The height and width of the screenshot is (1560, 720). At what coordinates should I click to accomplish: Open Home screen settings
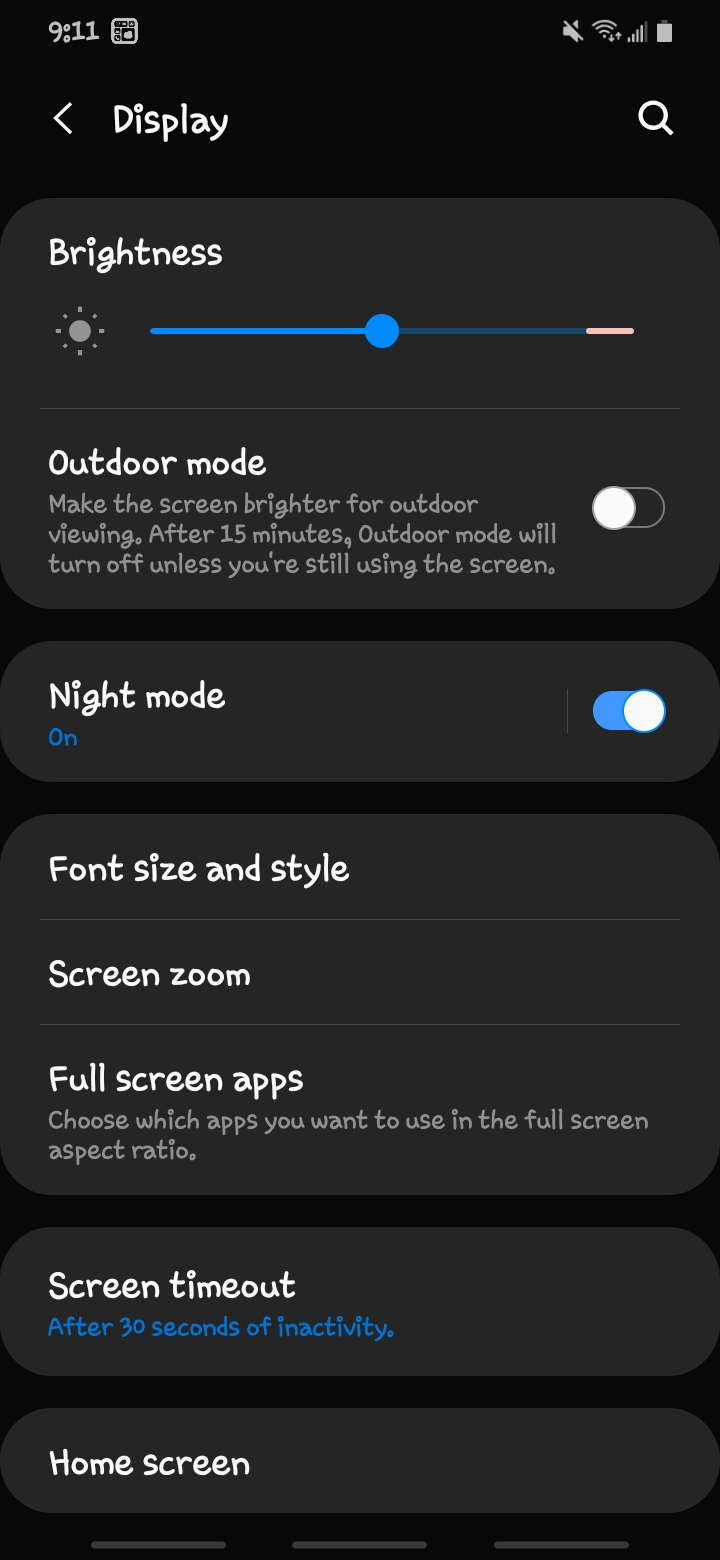[x=360, y=1462]
